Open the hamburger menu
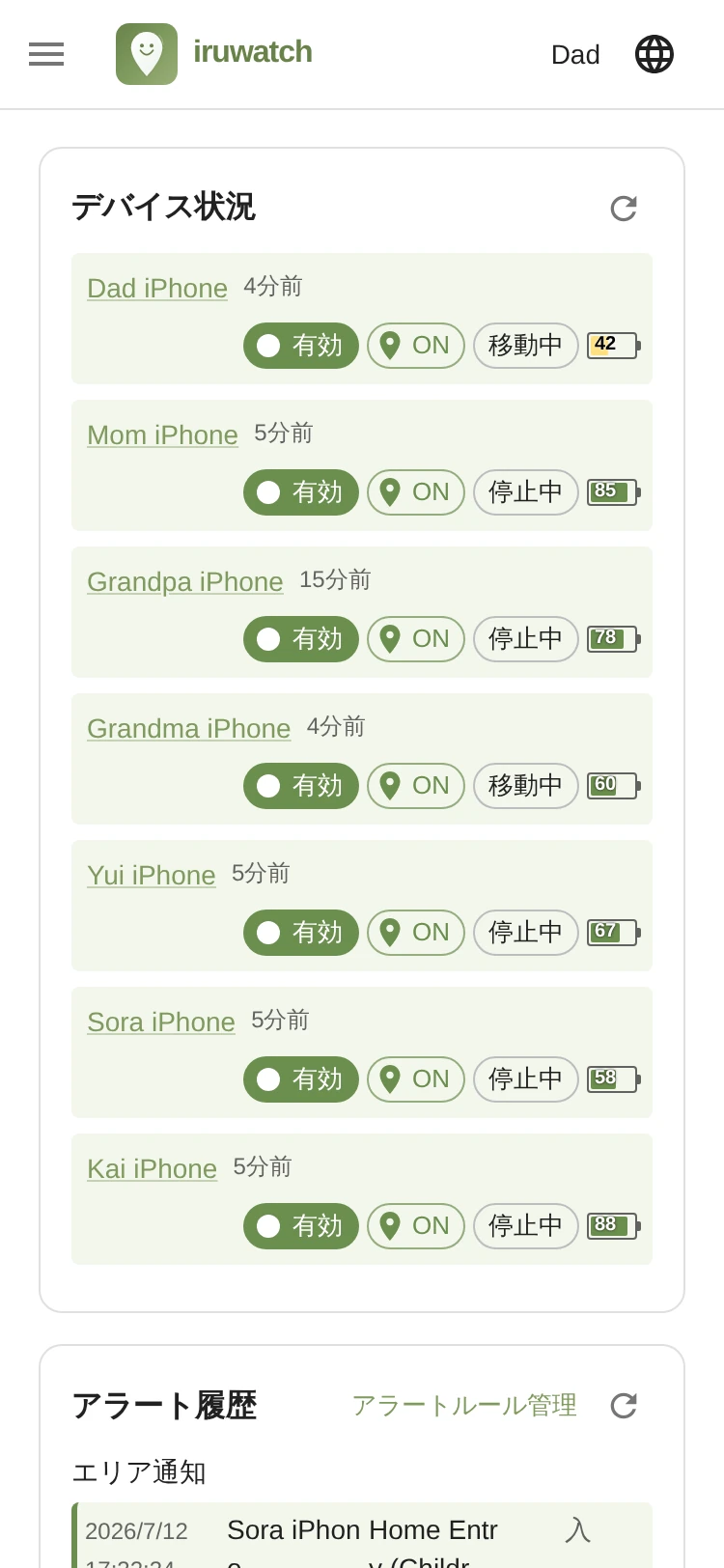This screenshot has width=724, height=1568. pyautogui.click(x=46, y=54)
